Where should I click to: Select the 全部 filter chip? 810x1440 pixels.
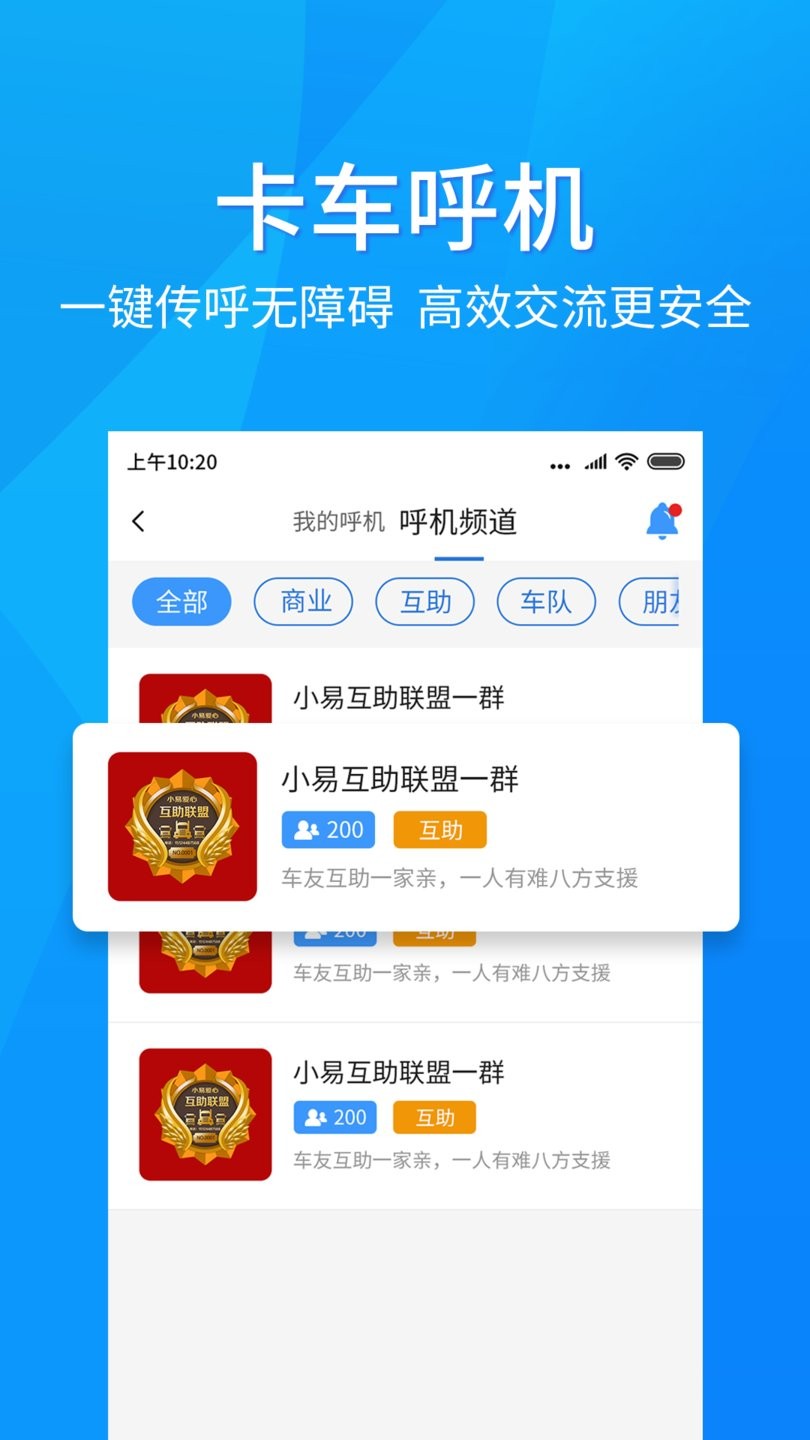pos(181,601)
